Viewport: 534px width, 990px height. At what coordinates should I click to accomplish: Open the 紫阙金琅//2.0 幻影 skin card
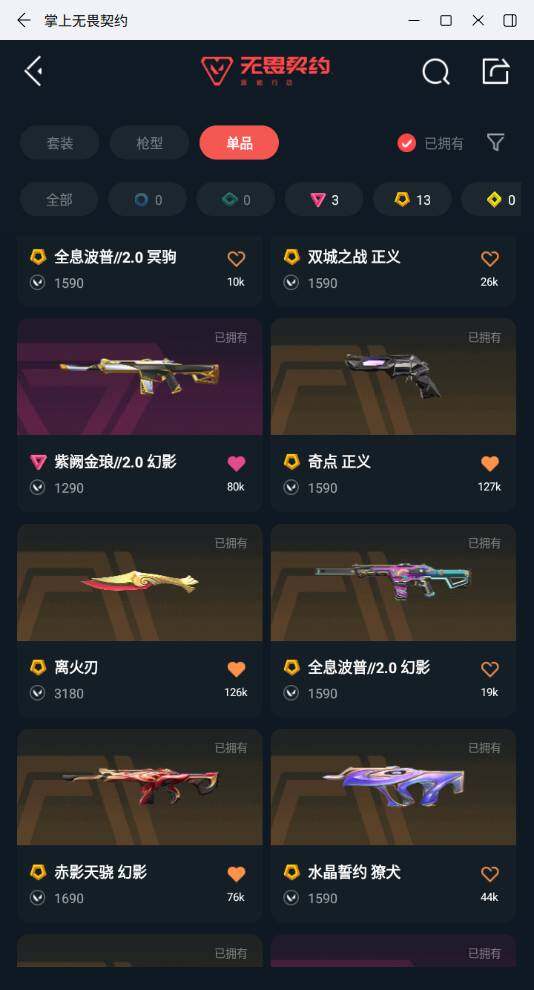[139, 415]
